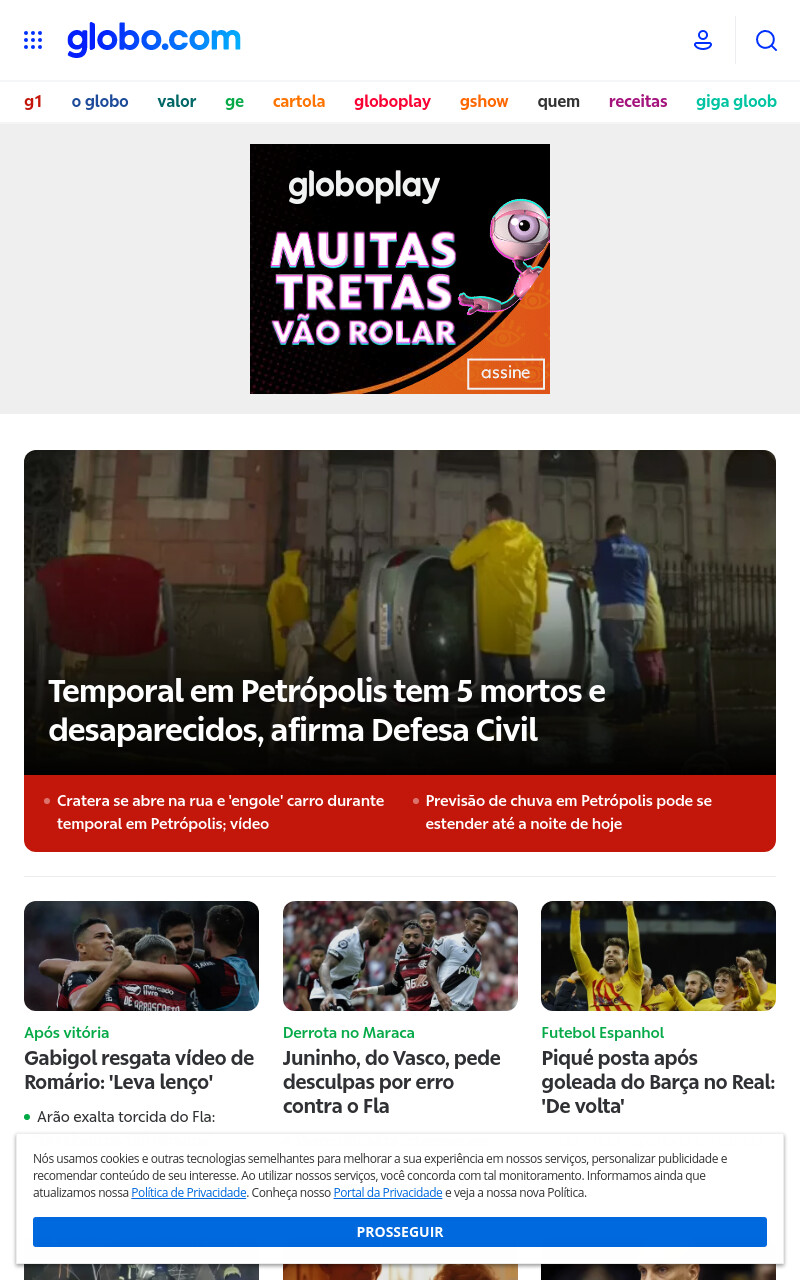Go to the g1 section
The height and width of the screenshot is (1280, 800).
(33, 101)
